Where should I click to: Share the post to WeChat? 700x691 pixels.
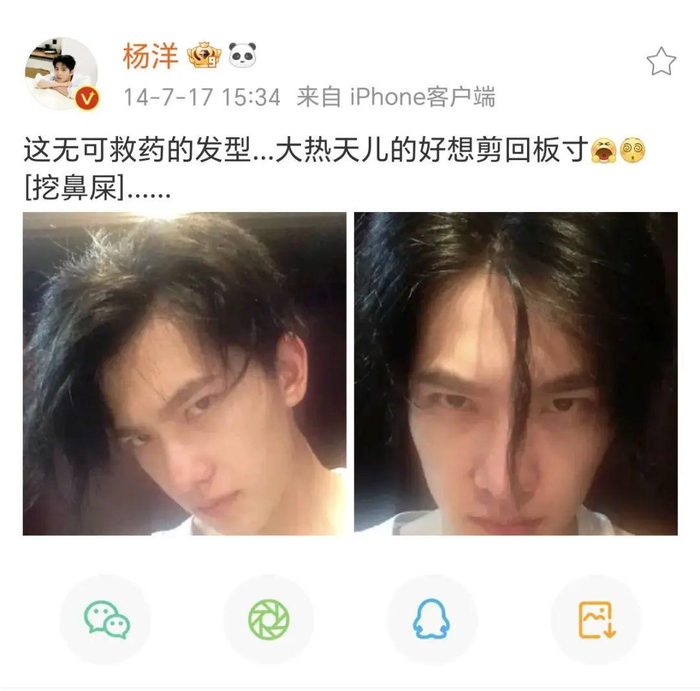point(105,620)
